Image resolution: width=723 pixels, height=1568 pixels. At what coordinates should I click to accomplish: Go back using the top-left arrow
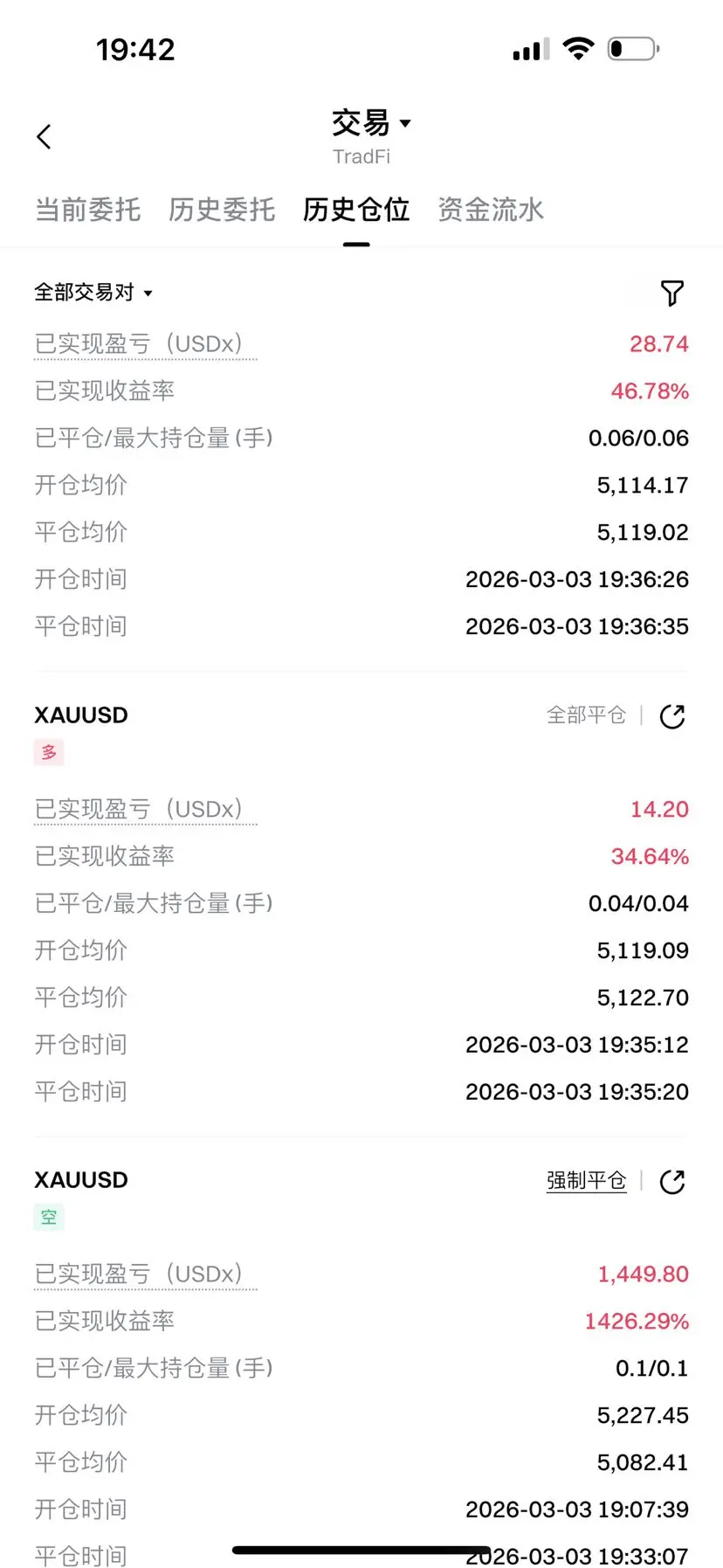pyautogui.click(x=45, y=136)
